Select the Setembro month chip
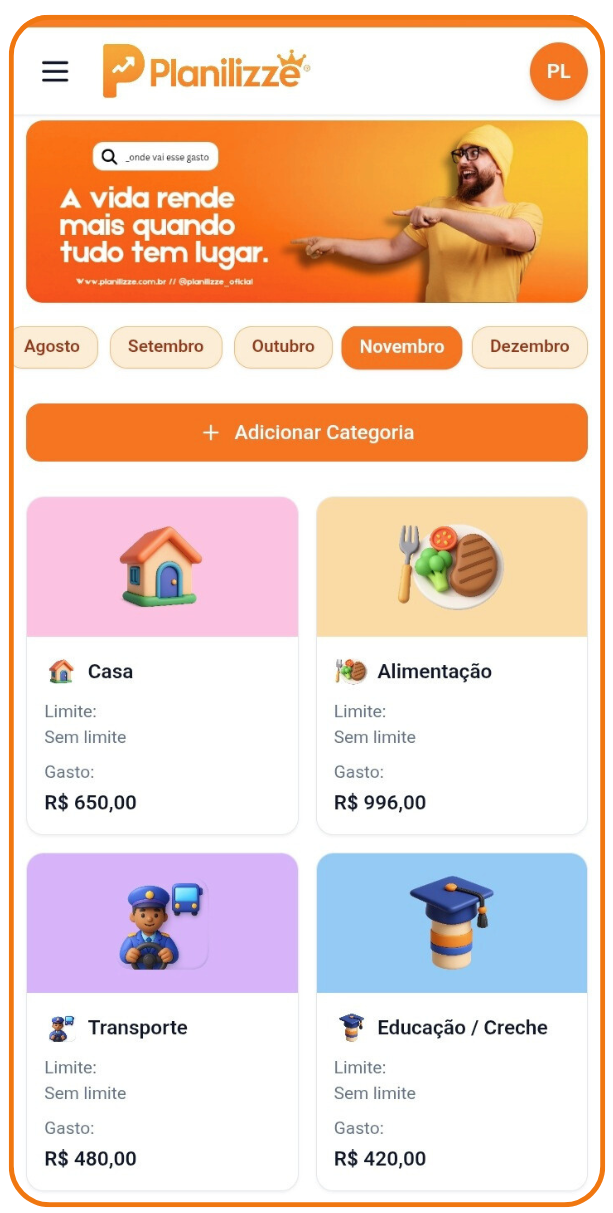The height and width of the screenshot is (1213, 613). point(166,347)
